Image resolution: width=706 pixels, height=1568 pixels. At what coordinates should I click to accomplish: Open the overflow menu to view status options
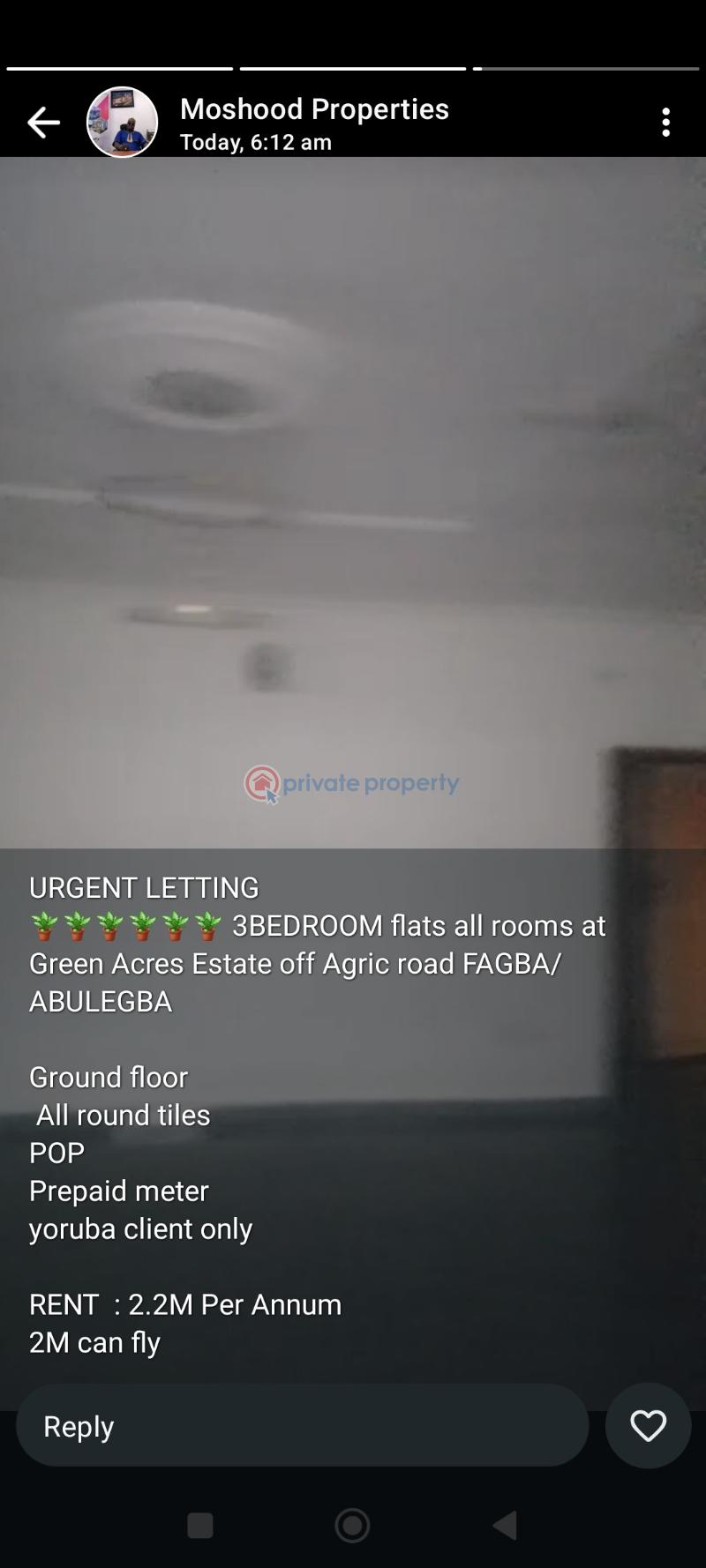pyautogui.click(x=665, y=122)
